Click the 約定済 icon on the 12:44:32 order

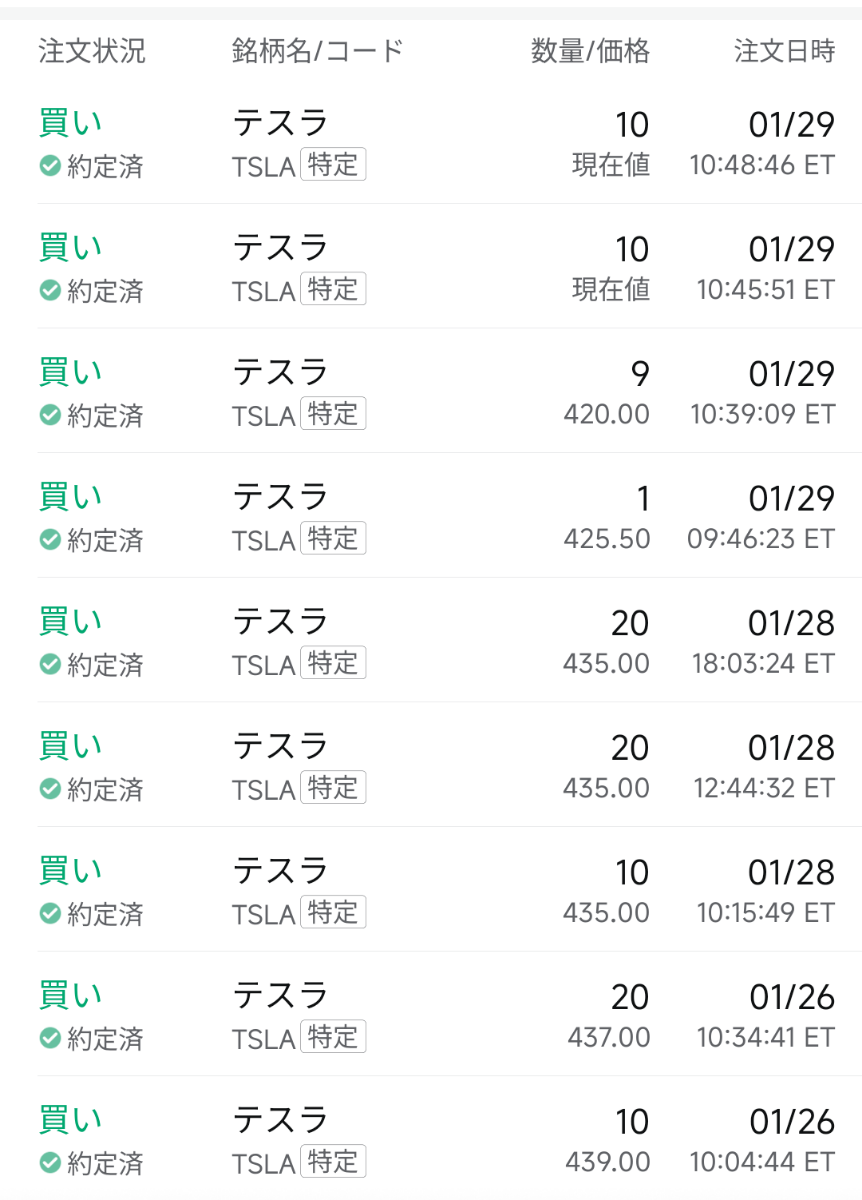(x=48, y=790)
